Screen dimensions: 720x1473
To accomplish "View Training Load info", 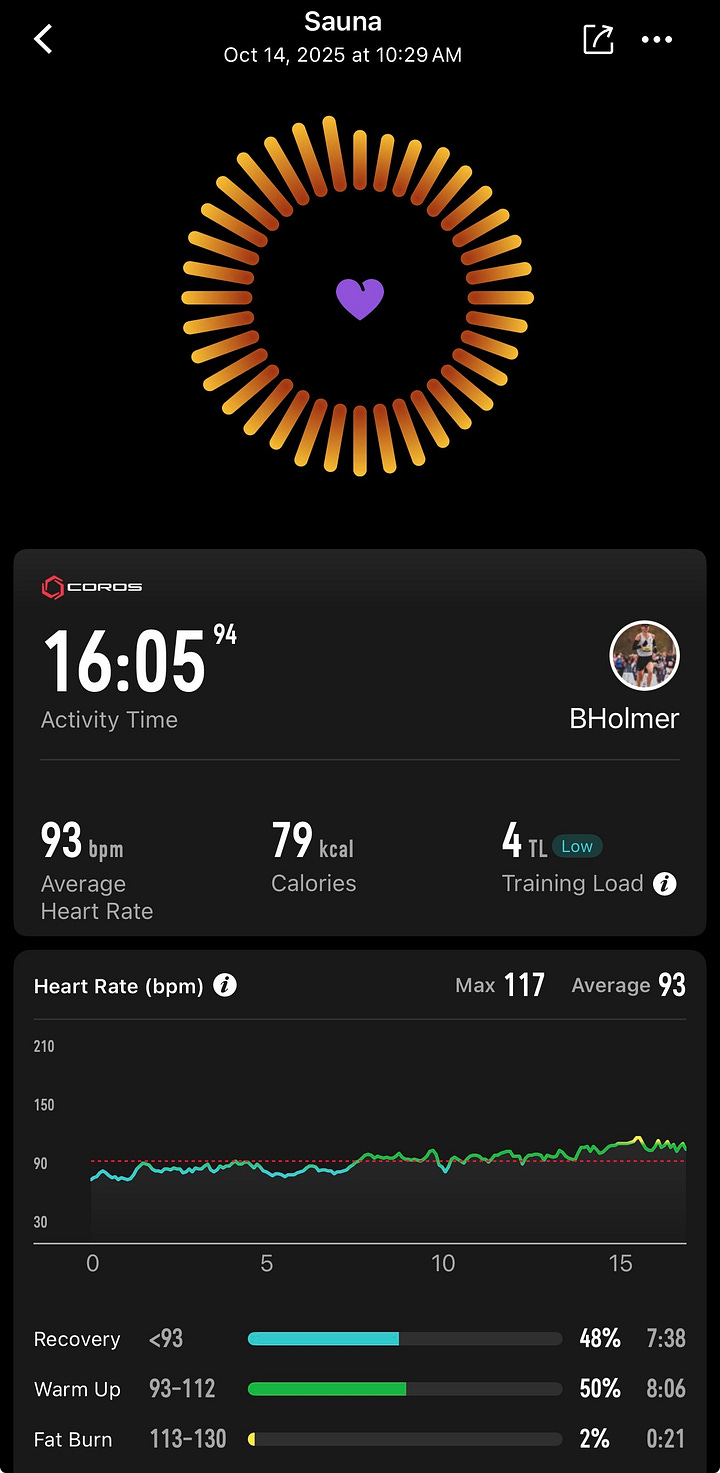I will 665,884.
